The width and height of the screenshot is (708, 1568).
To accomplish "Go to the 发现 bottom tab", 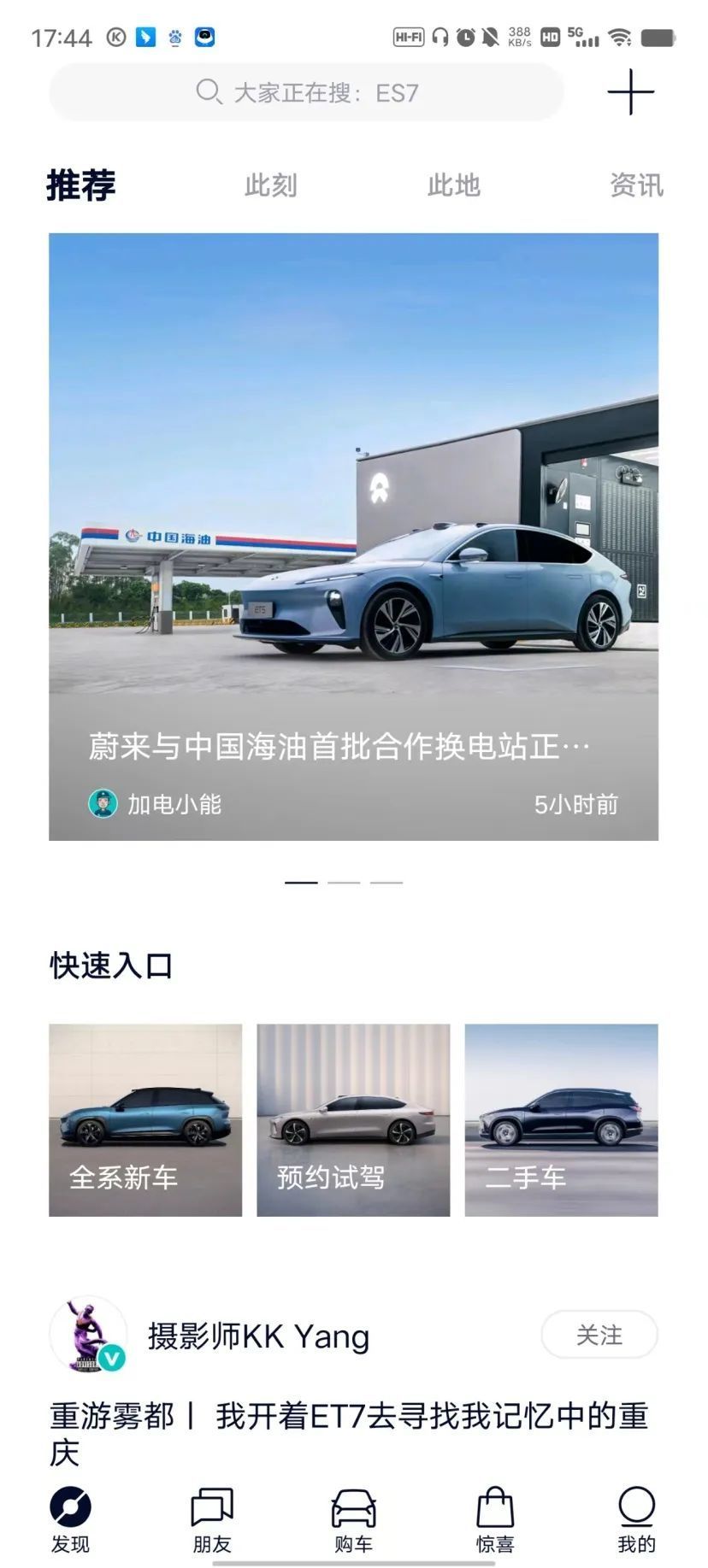I will pyautogui.click(x=70, y=1520).
